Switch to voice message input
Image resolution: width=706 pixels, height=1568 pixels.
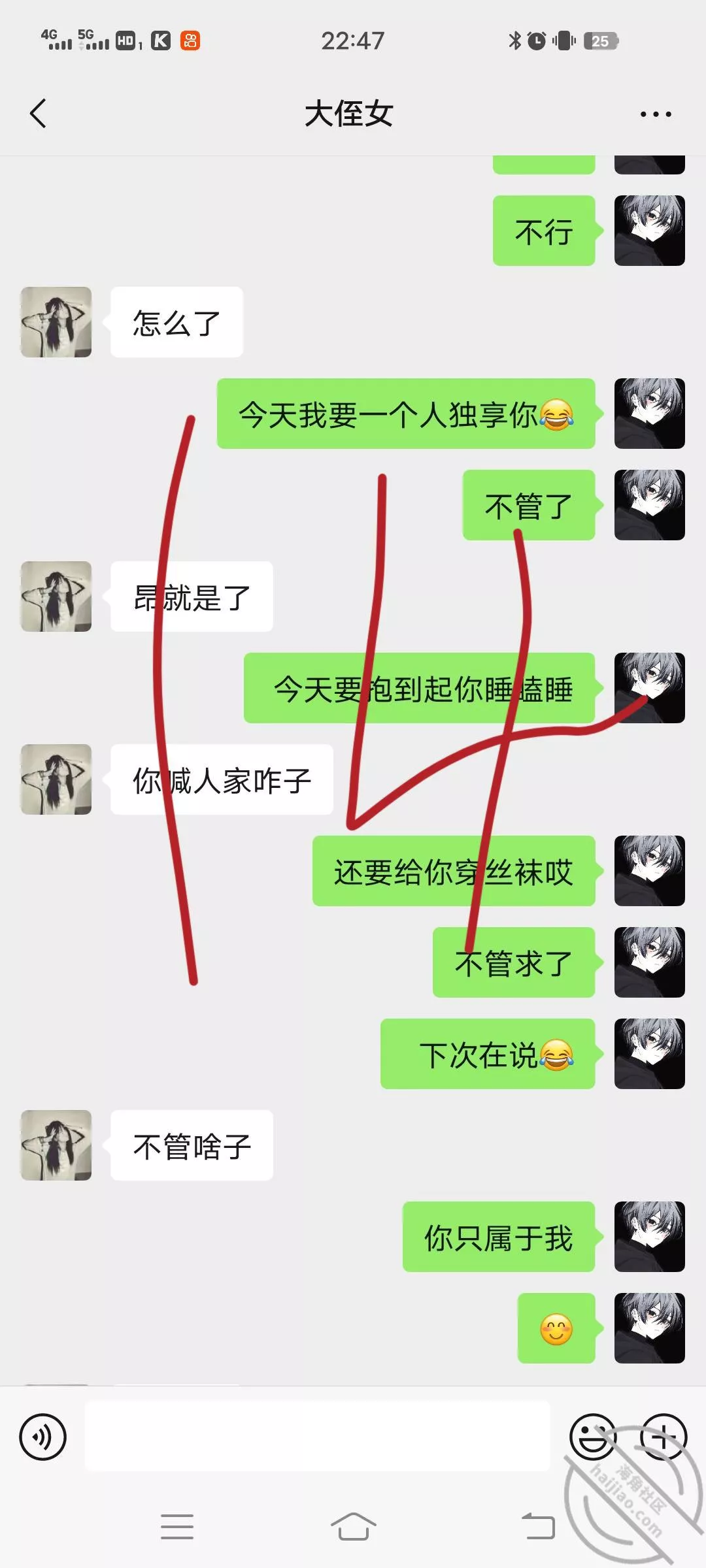coord(43,1437)
